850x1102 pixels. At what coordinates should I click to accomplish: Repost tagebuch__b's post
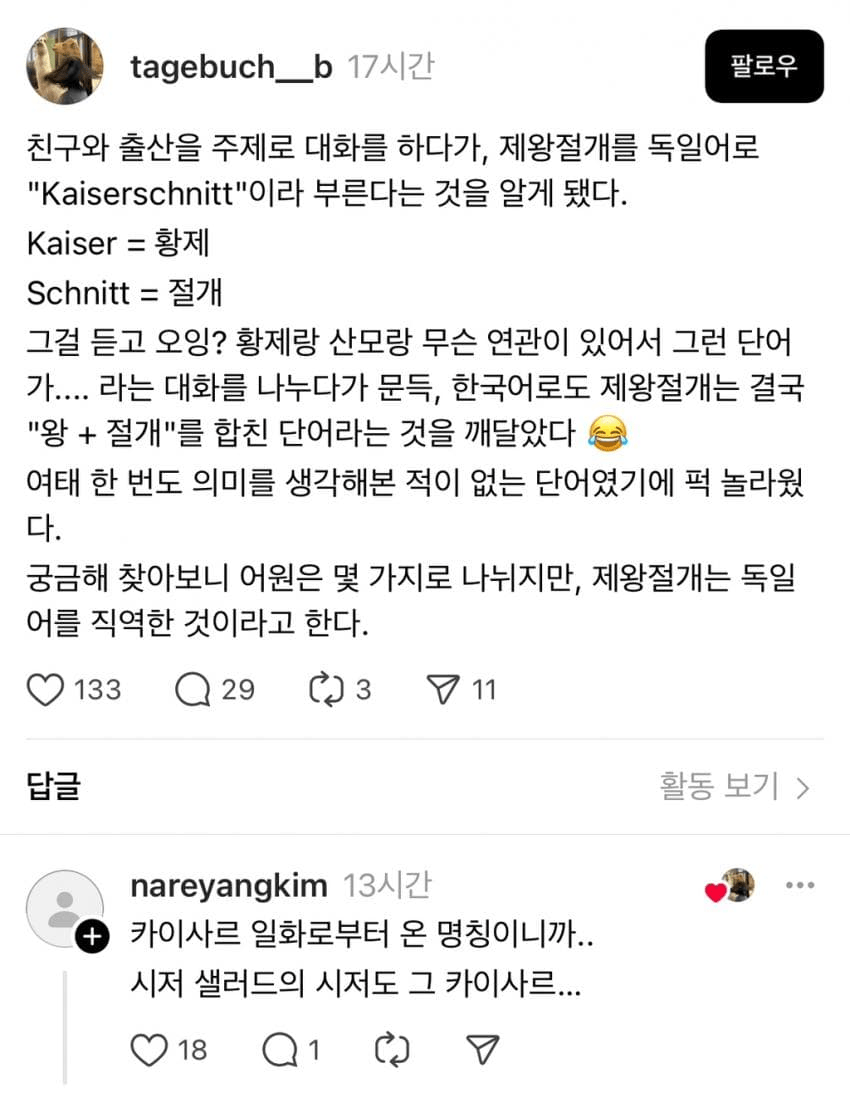click(326, 690)
